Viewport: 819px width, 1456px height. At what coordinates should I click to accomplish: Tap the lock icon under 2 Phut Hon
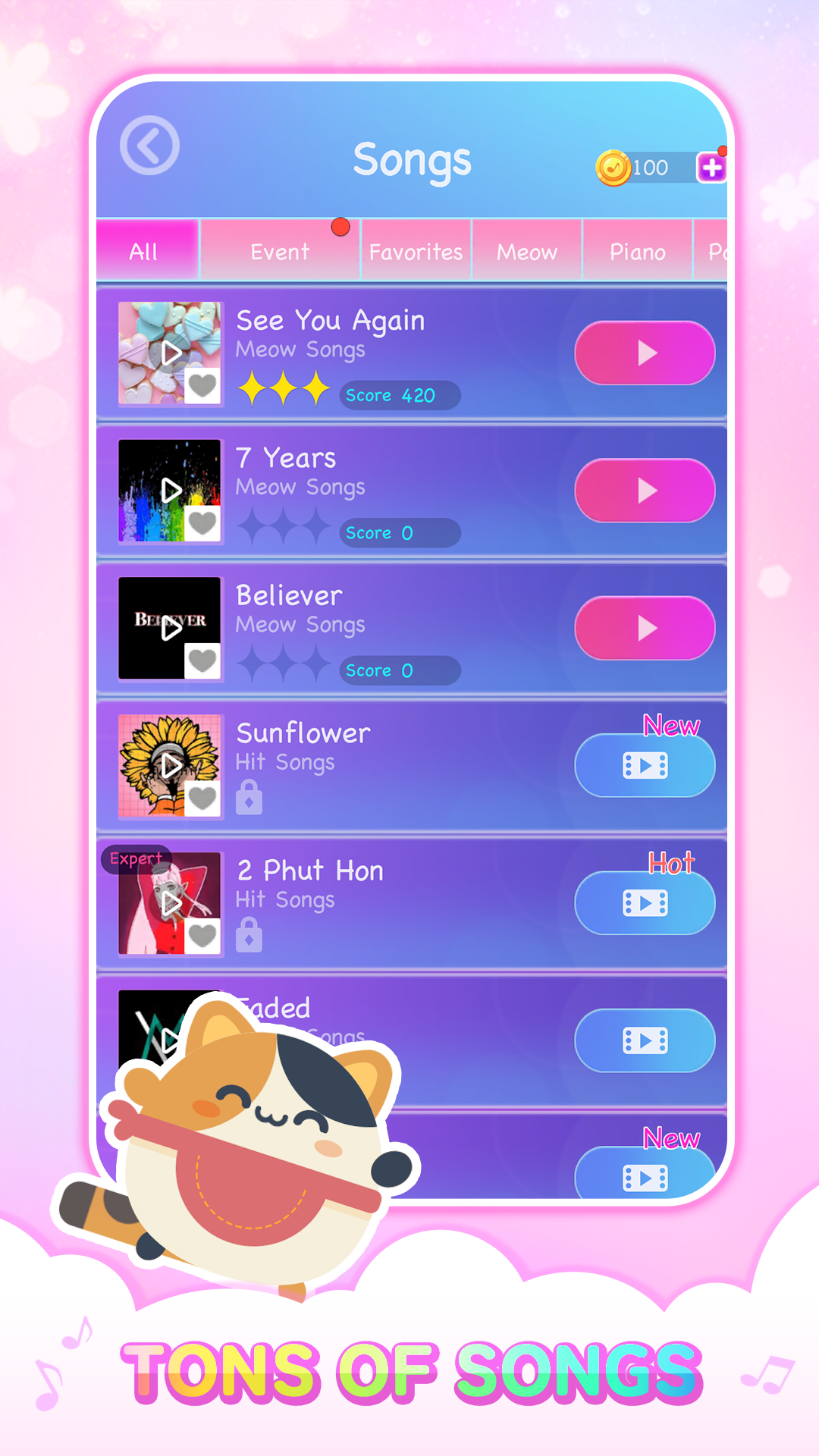tap(250, 934)
